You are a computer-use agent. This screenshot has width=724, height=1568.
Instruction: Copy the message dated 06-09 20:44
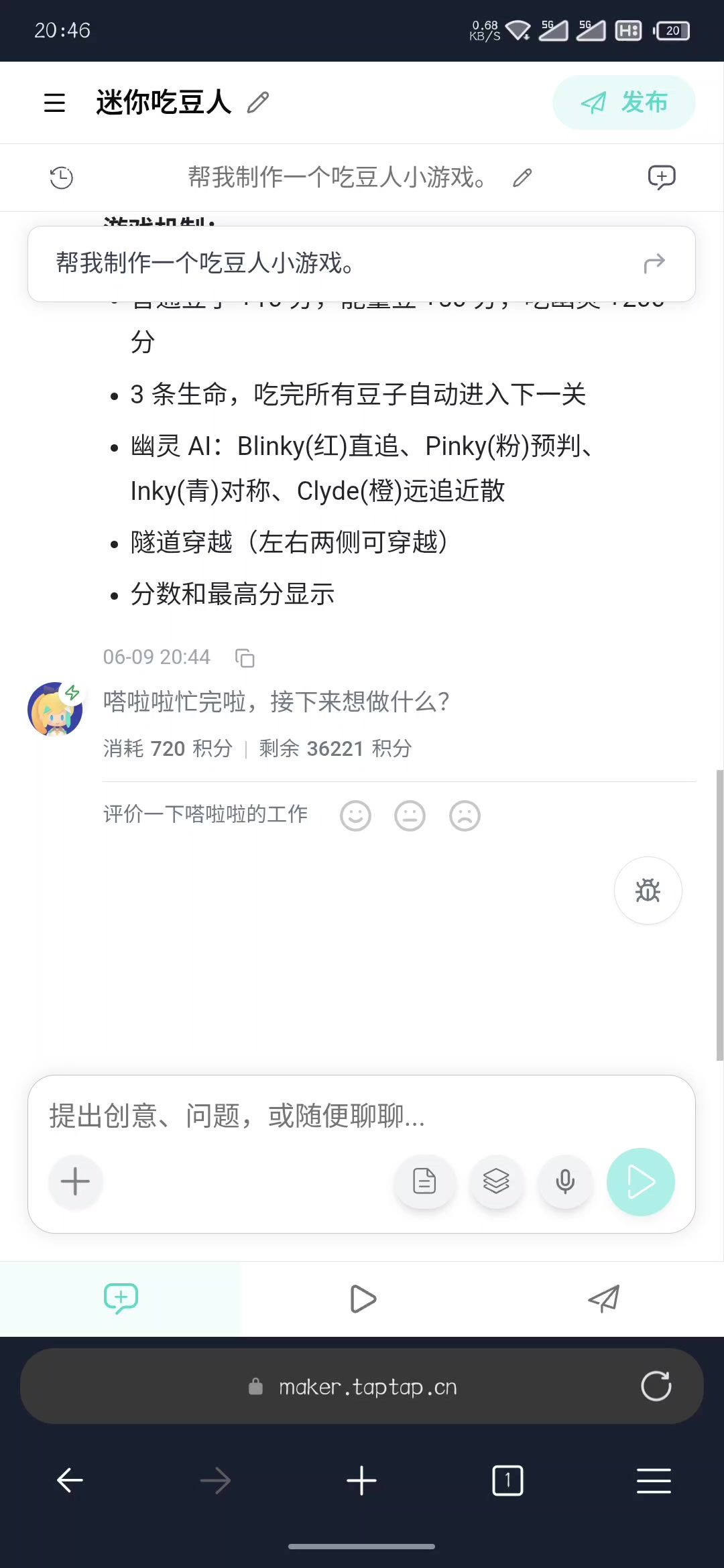(245, 658)
